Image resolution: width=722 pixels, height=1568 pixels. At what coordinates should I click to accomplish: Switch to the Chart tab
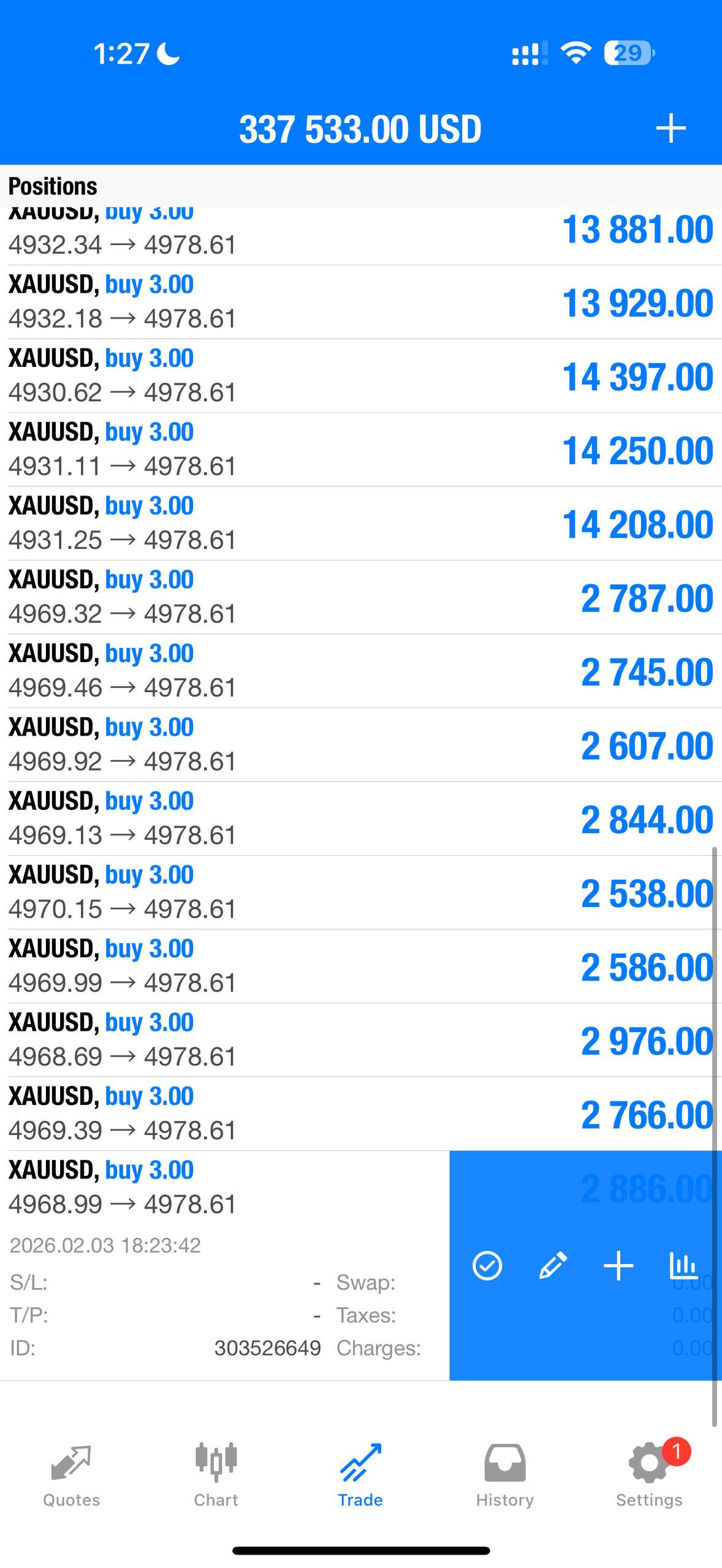click(216, 1475)
